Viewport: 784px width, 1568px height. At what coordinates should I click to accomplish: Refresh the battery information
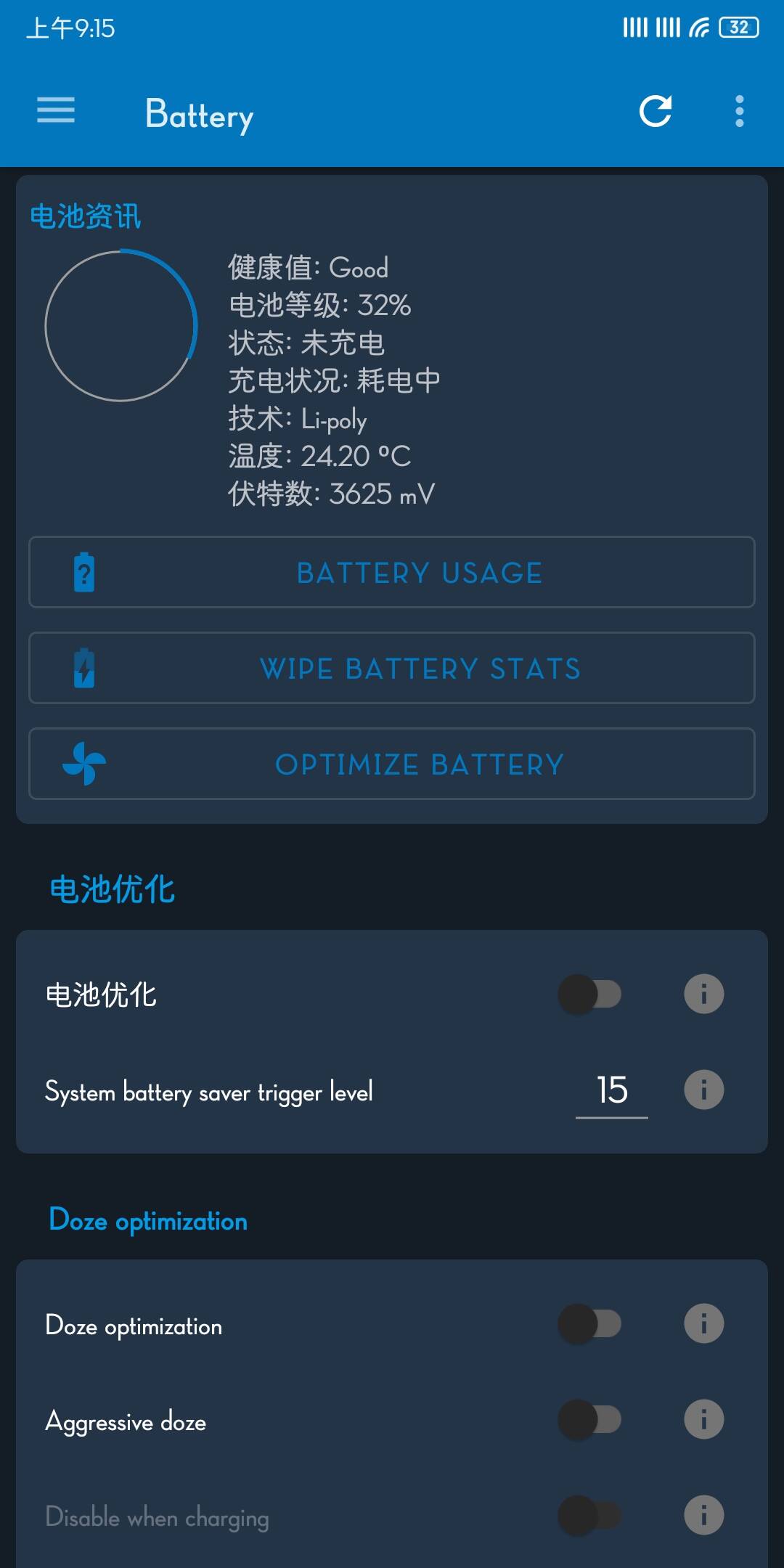tap(656, 111)
